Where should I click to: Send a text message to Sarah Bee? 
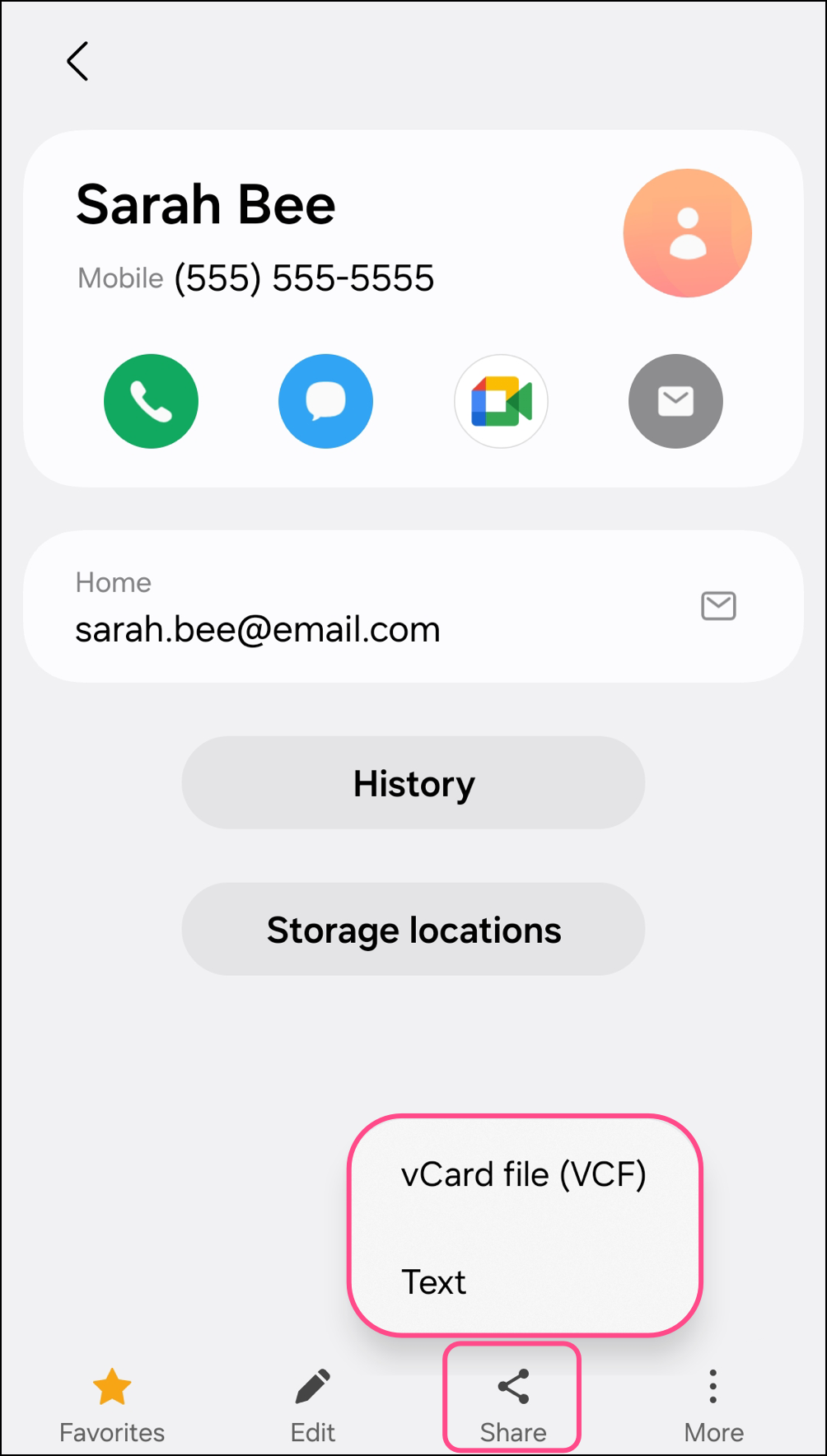[x=325, y=401]
